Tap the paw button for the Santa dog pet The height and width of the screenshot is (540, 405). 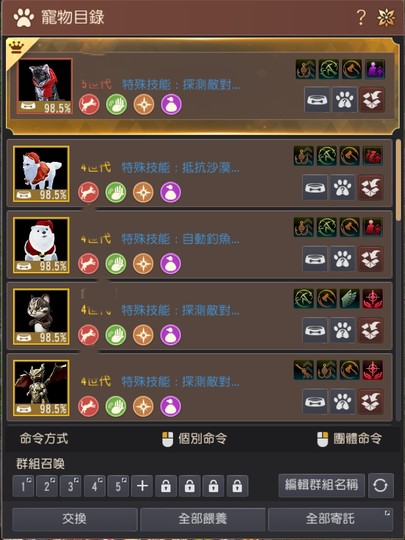[x=343, y=188]
